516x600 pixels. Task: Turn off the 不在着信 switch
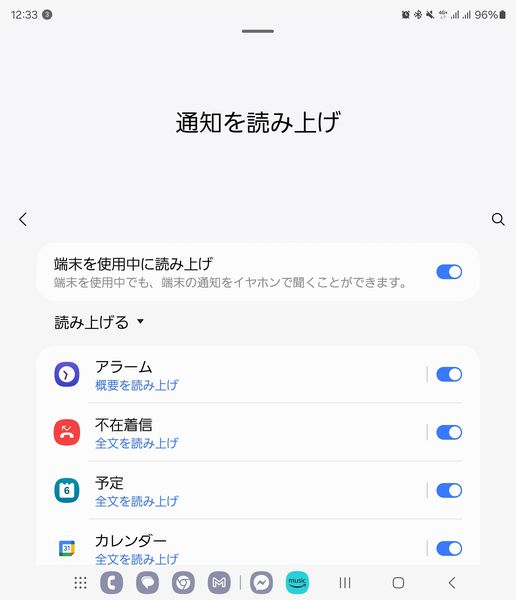tap(449, 432)
